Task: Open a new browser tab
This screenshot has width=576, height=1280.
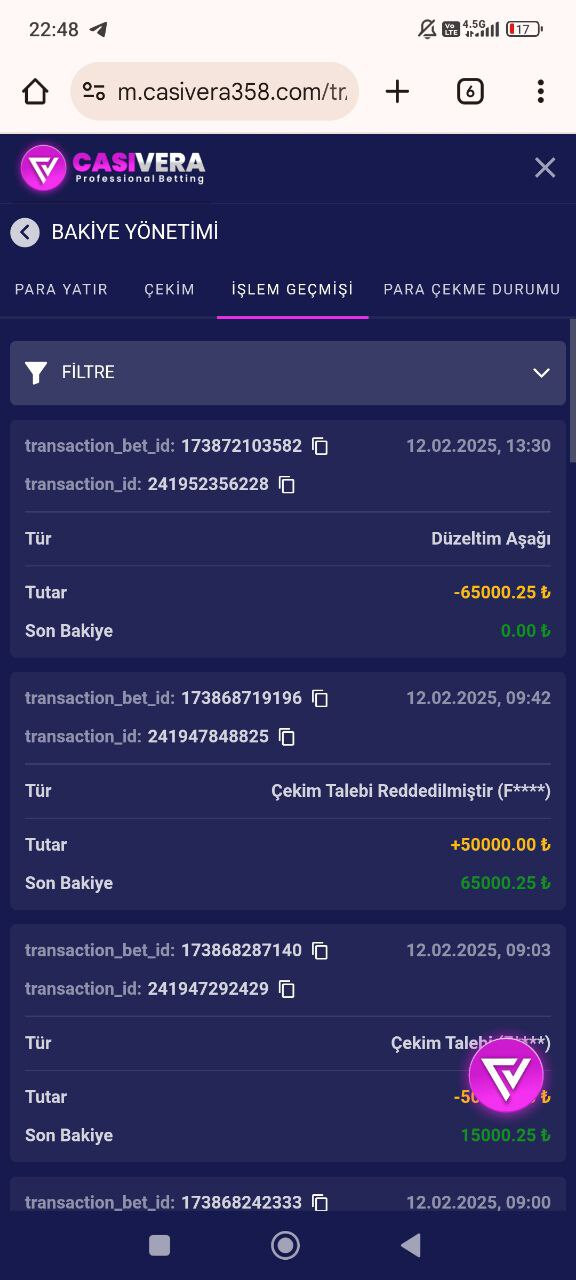Action: 397,92
